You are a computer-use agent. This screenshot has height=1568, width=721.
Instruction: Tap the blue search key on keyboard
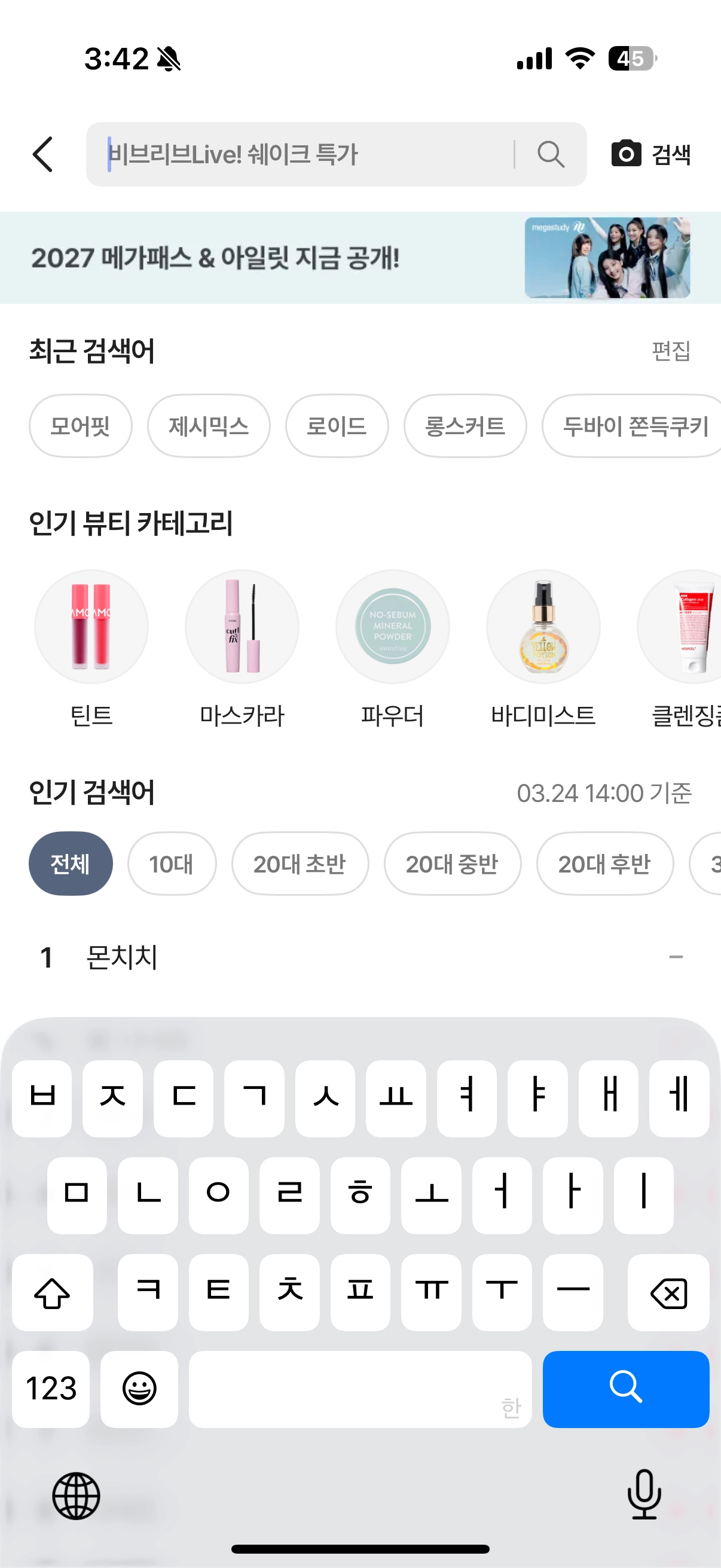click(625, 1389)
